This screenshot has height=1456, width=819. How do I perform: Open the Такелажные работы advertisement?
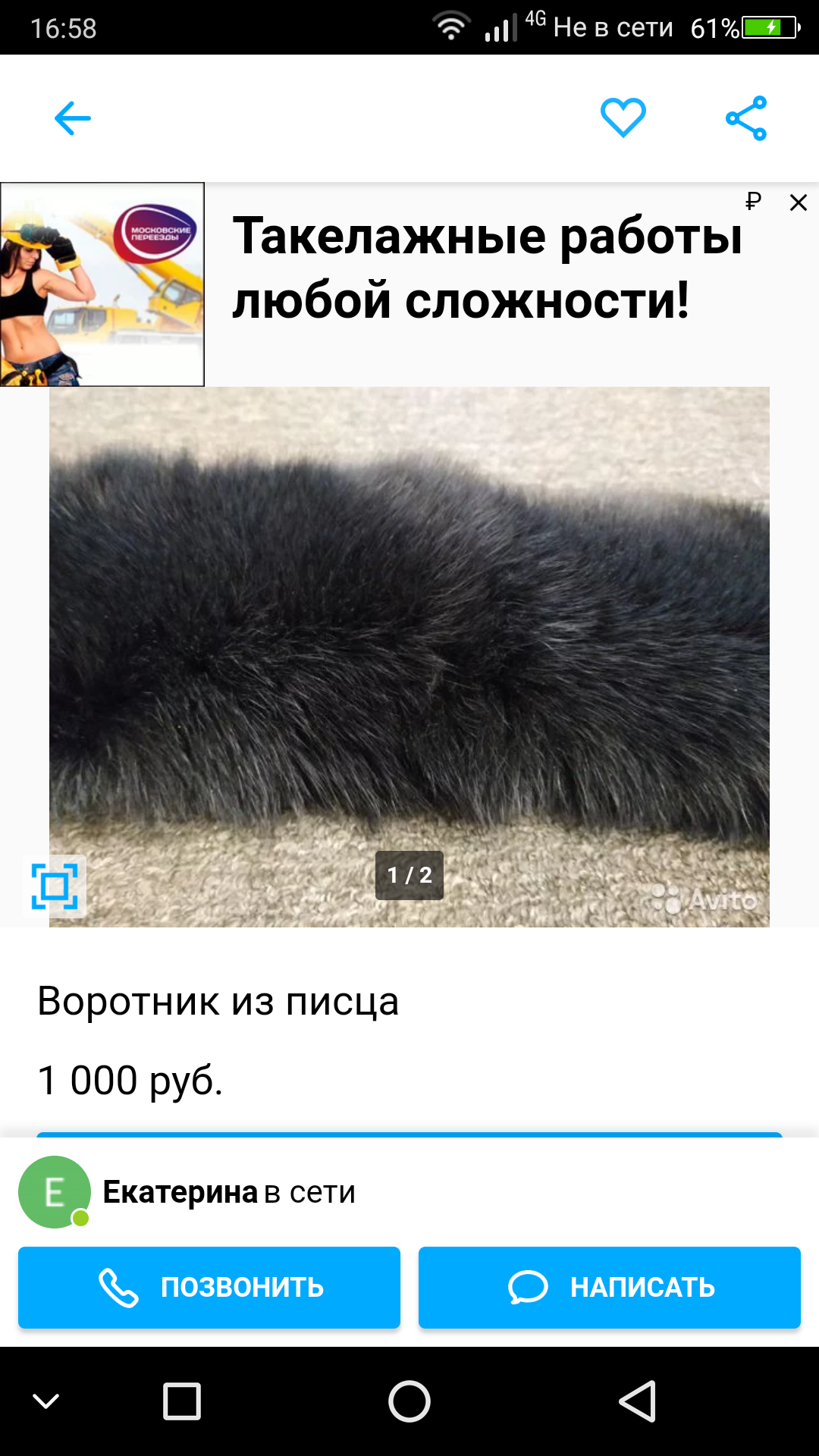pyautogui.click(x=485, y=269)
